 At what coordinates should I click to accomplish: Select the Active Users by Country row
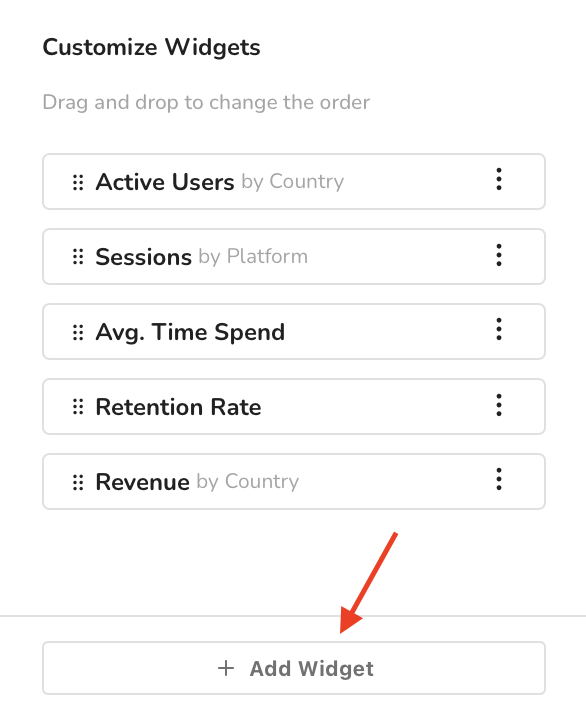(x=294, y=182)
